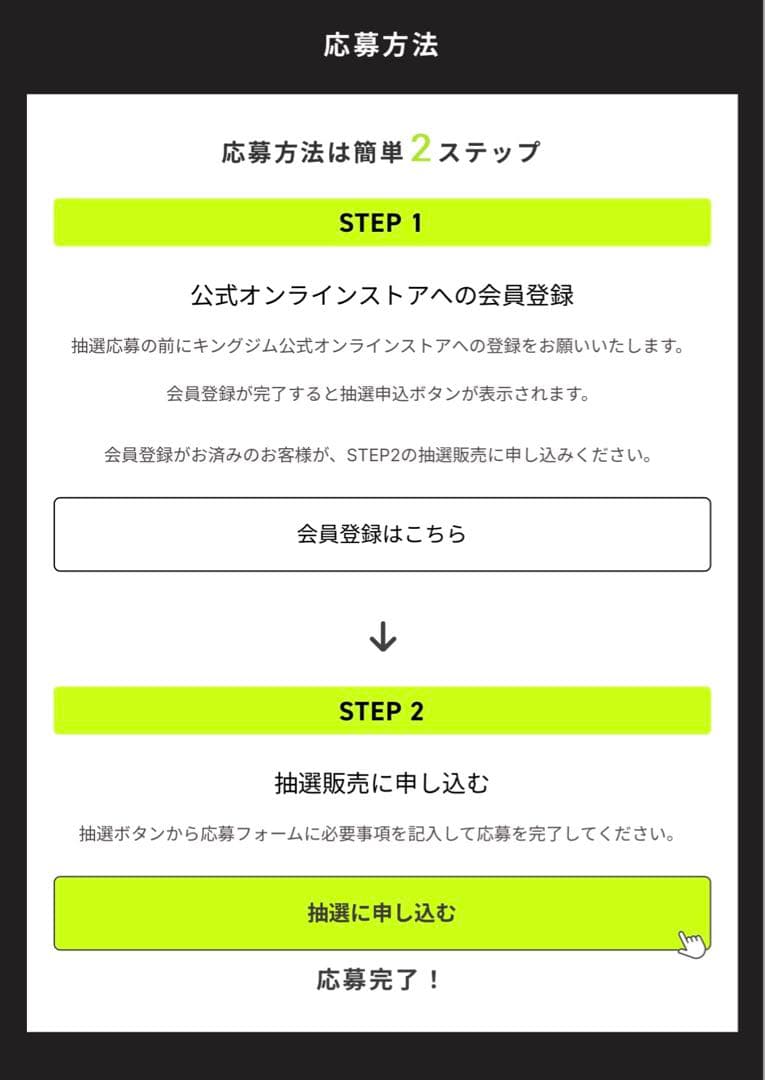The width and height of the screenshot is (765, 1080).
Task: Open the 会員登録はこちら registration button
Action: click(x=382, y=534)
